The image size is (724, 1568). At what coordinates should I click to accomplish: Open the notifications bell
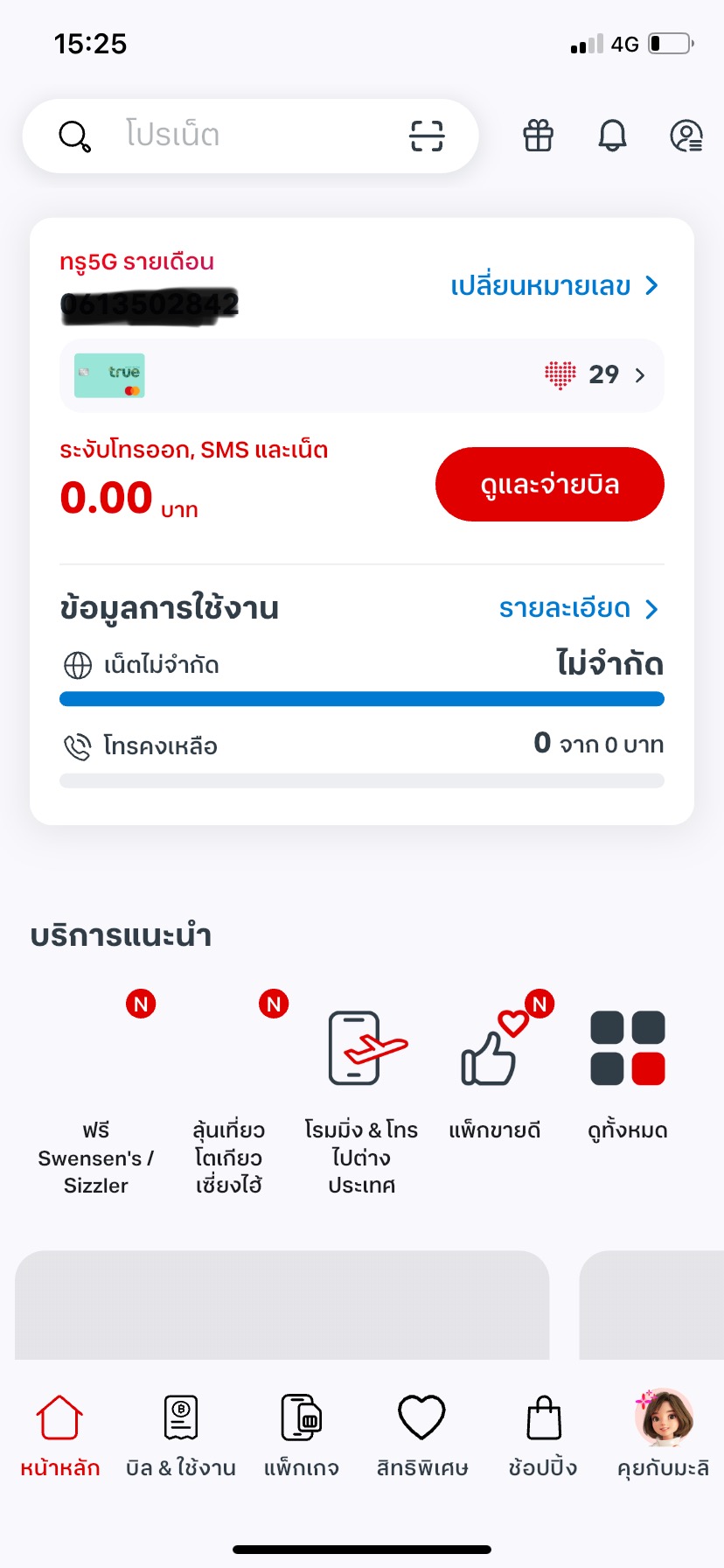(x=612, y=136)
